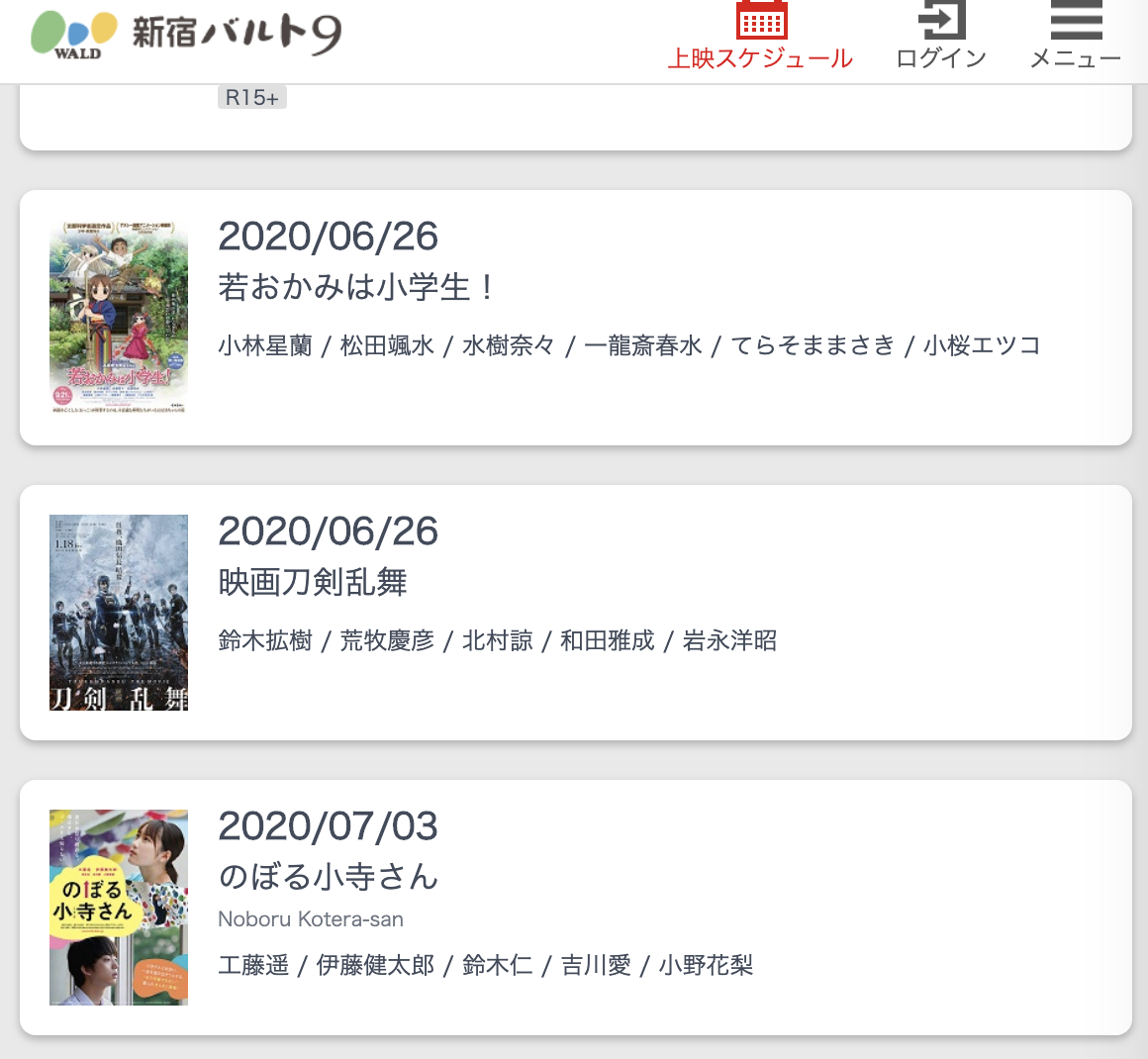Open the のぼる小寺さん movie card
1148x1059 pixels.
coord(574,907)
